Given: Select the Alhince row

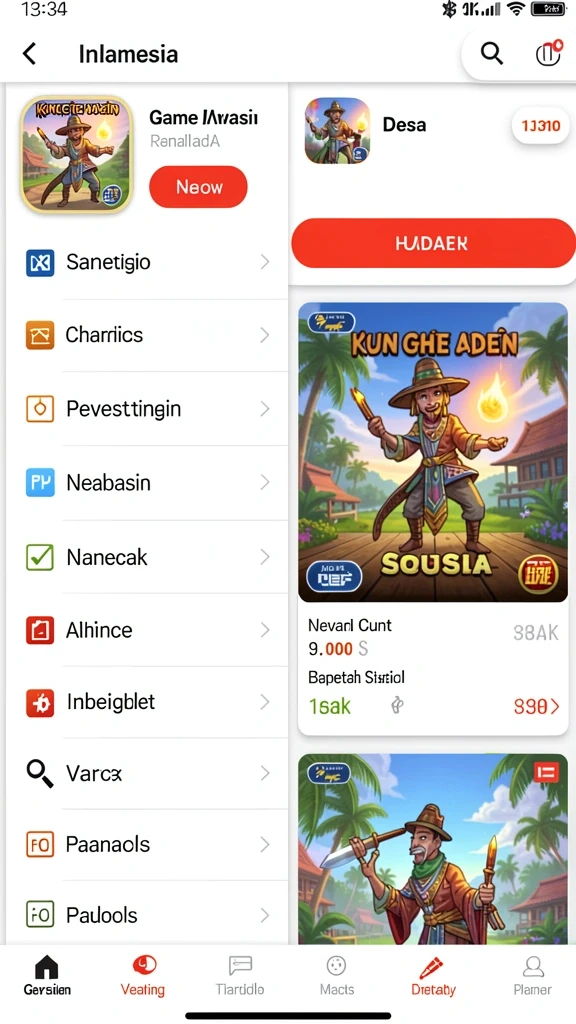Looking at the screenshot, I should pyautogui.click(x=148, y=630).
